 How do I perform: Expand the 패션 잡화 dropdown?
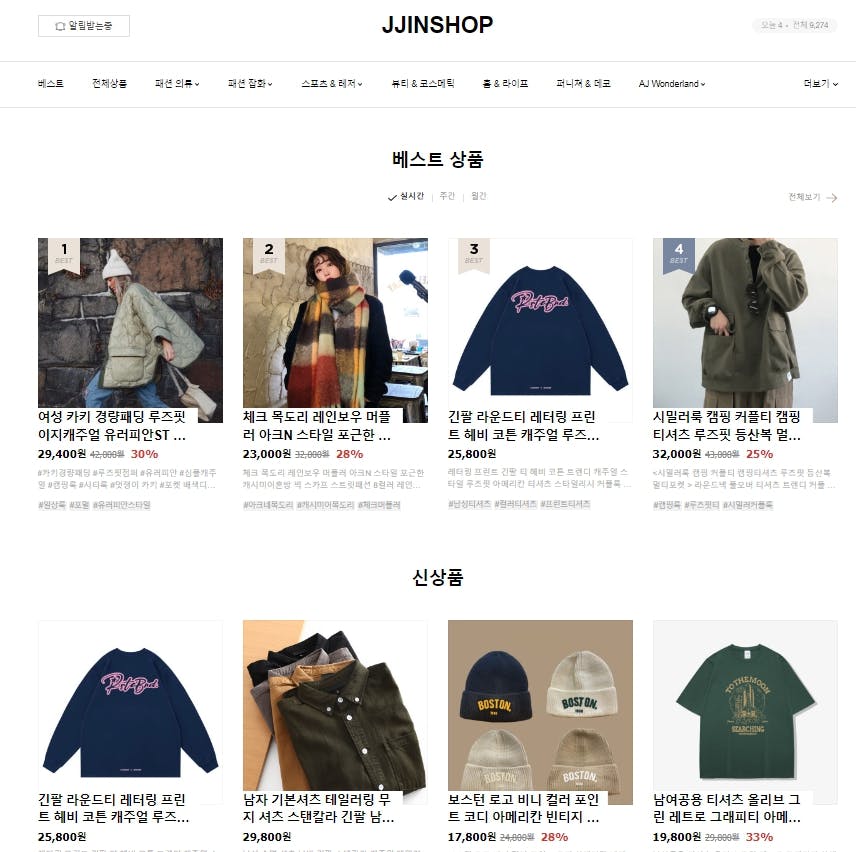pos(250,84)
